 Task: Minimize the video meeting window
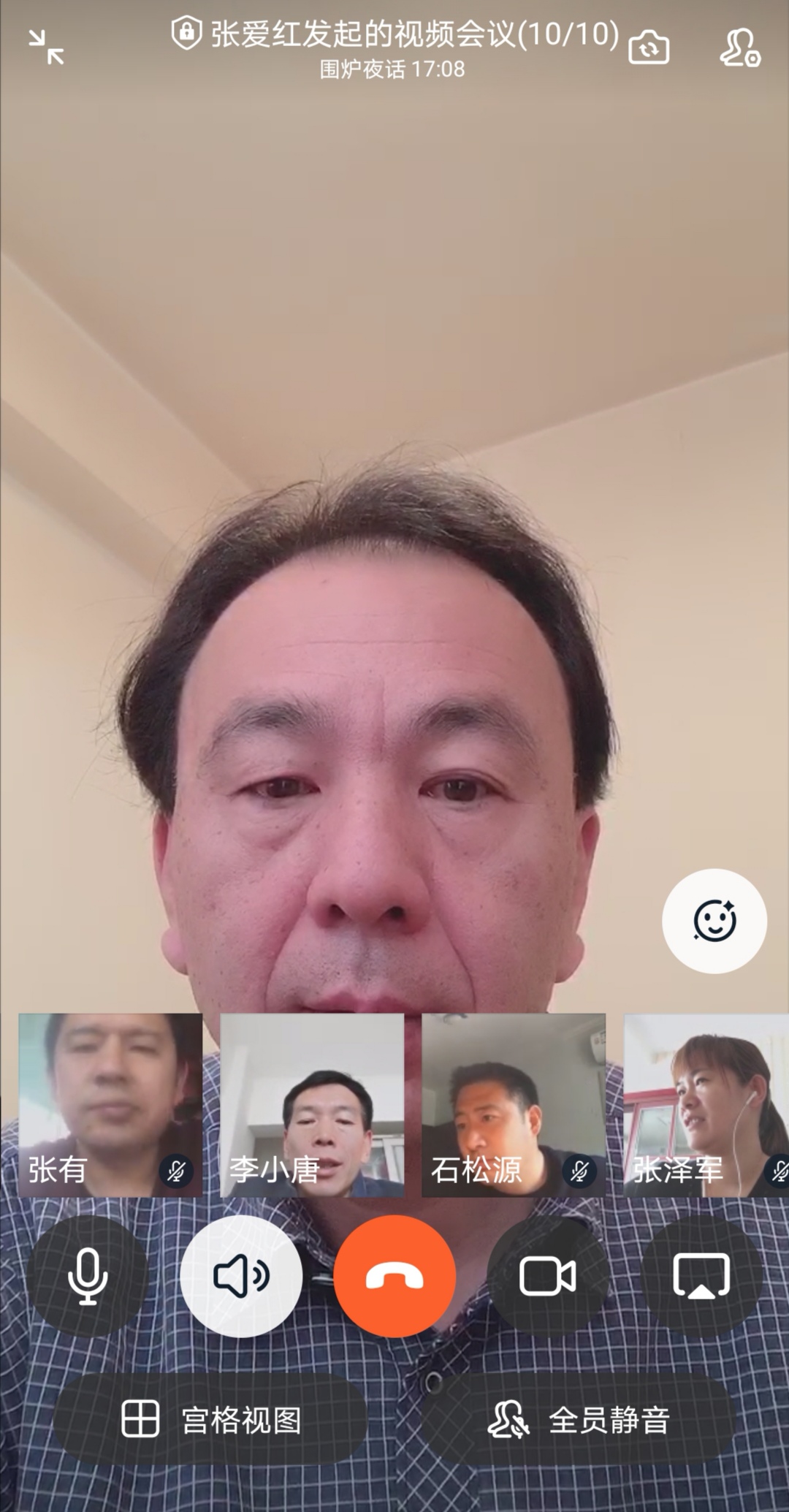(x=46, y=48)
